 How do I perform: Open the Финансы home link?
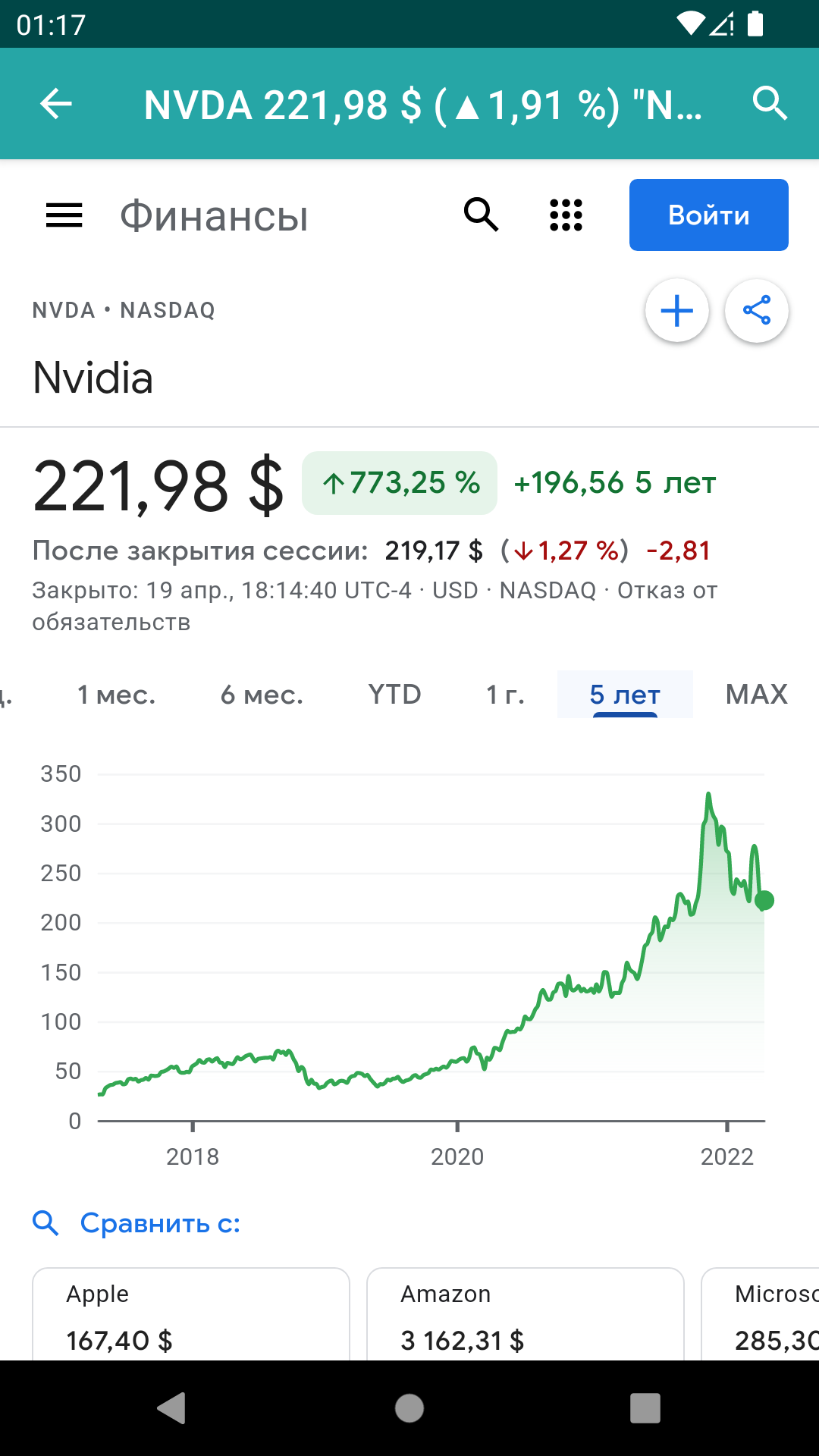point(215,215)
